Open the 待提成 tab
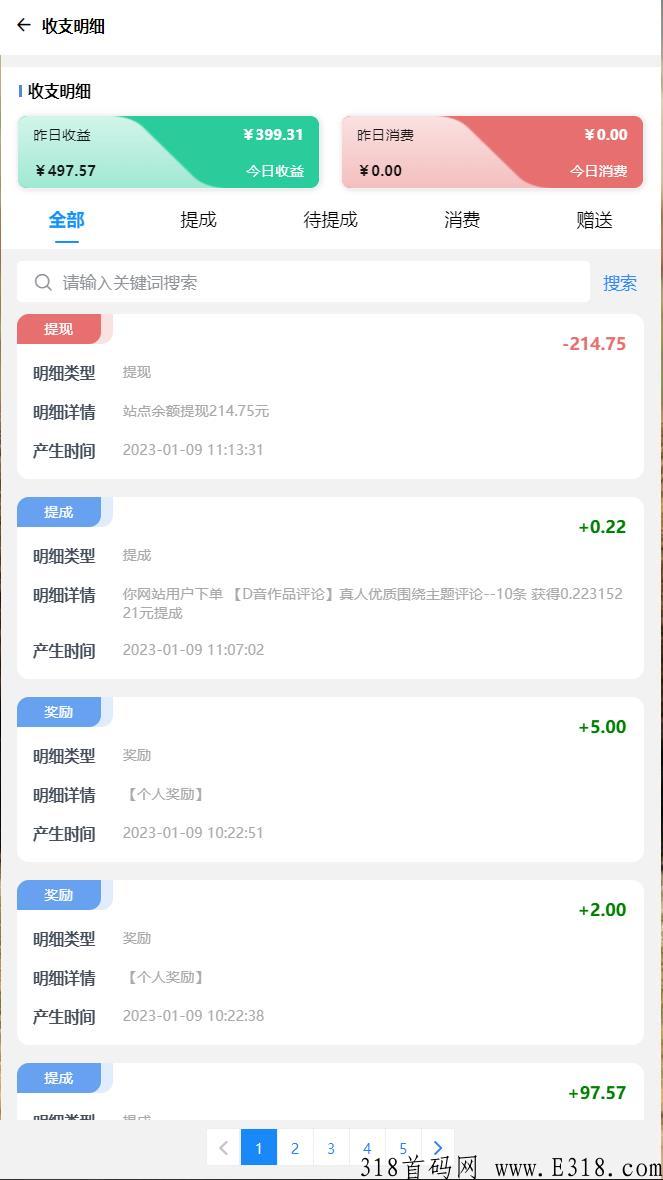 pos(330,220)
